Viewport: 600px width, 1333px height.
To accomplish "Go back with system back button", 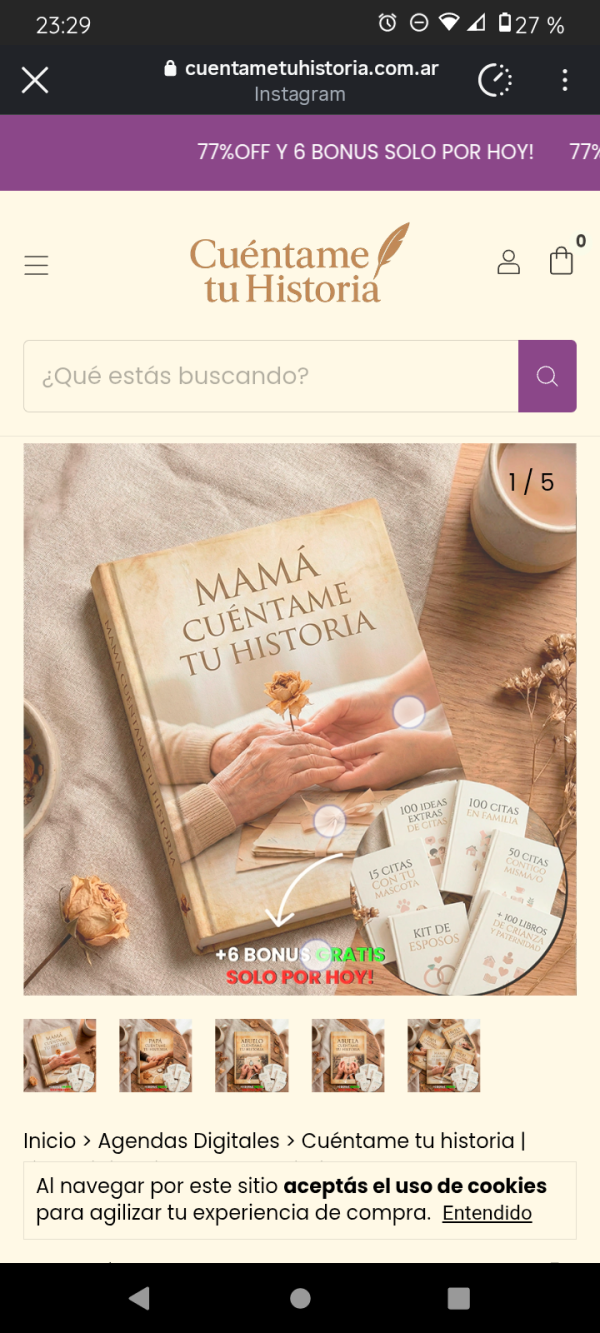I will (x=140, y=1298).
